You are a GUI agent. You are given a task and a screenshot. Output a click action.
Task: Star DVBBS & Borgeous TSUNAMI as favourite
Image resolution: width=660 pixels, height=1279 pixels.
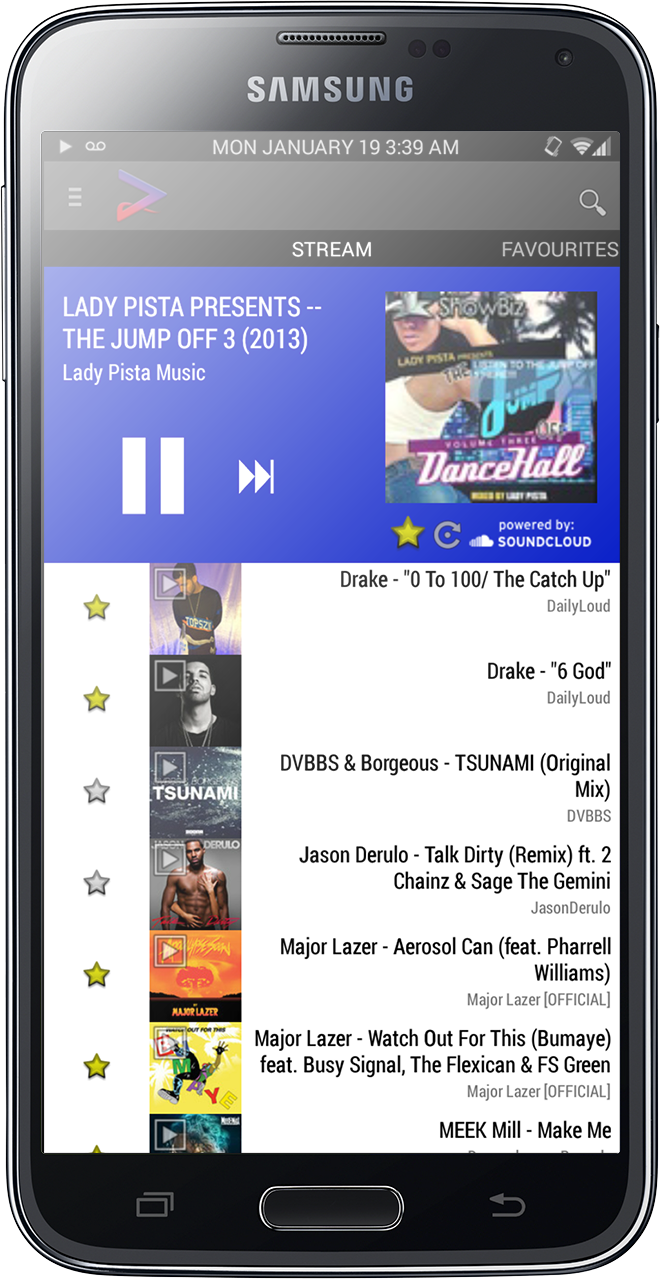click(x=96, y=791)
